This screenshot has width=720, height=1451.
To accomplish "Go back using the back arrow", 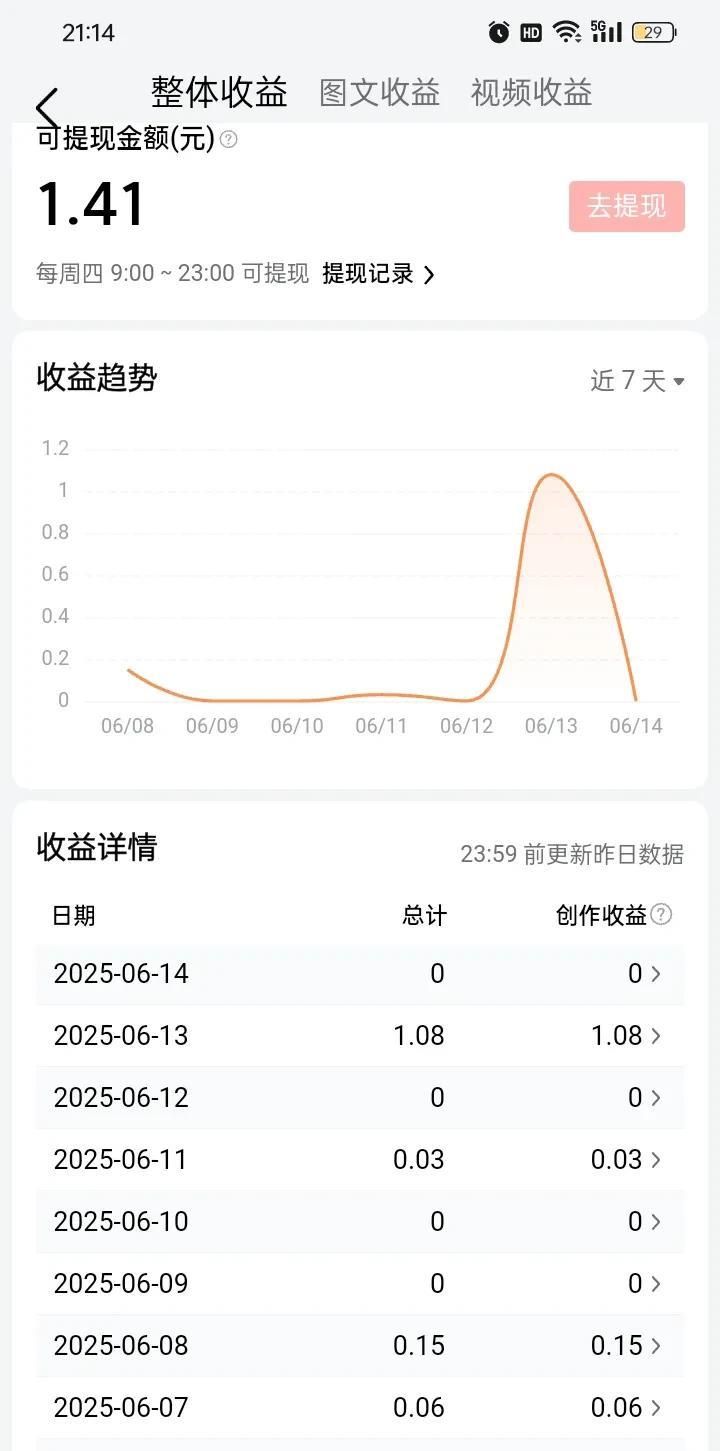I will tap(47, 107).
